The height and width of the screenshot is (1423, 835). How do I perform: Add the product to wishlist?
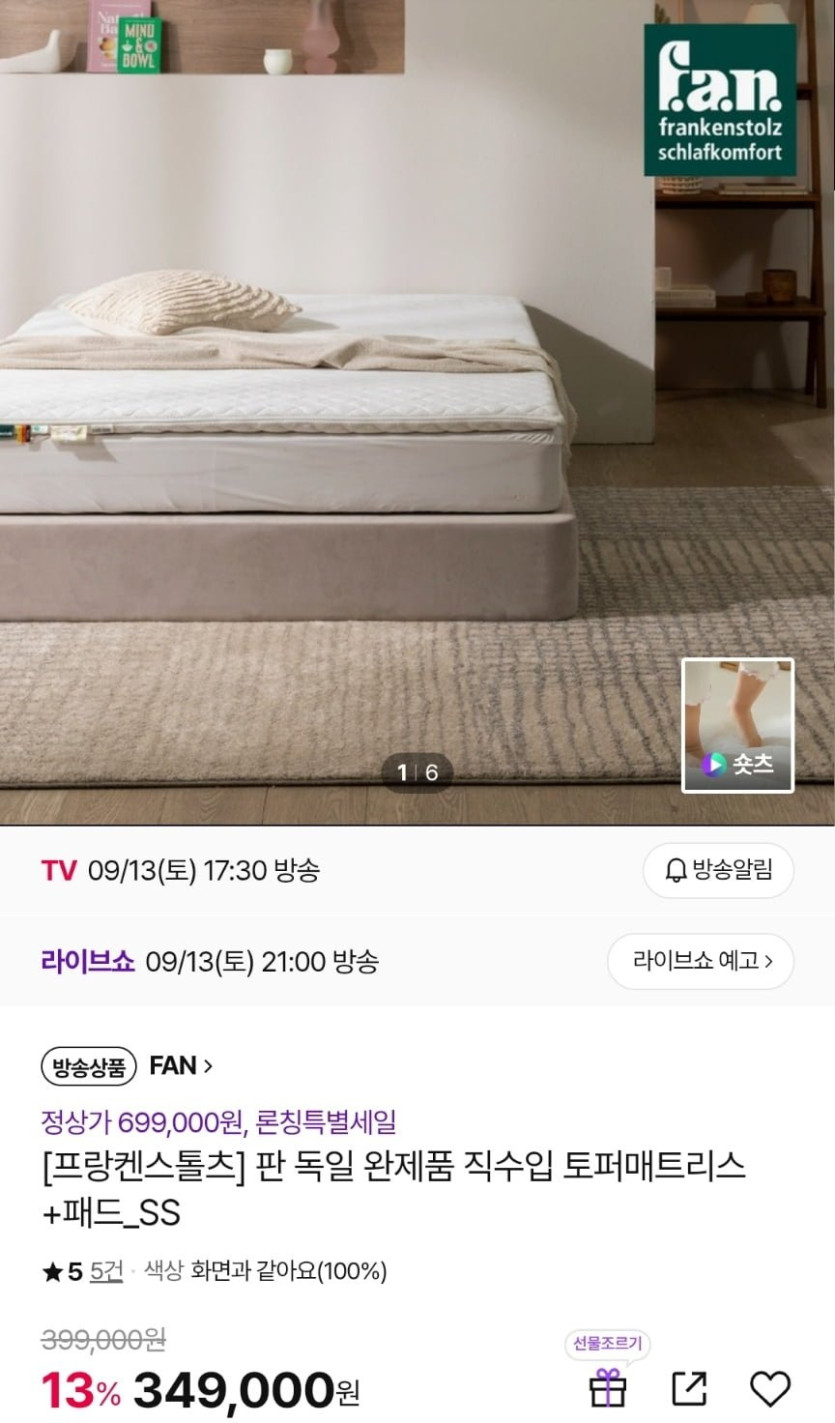770,1388
